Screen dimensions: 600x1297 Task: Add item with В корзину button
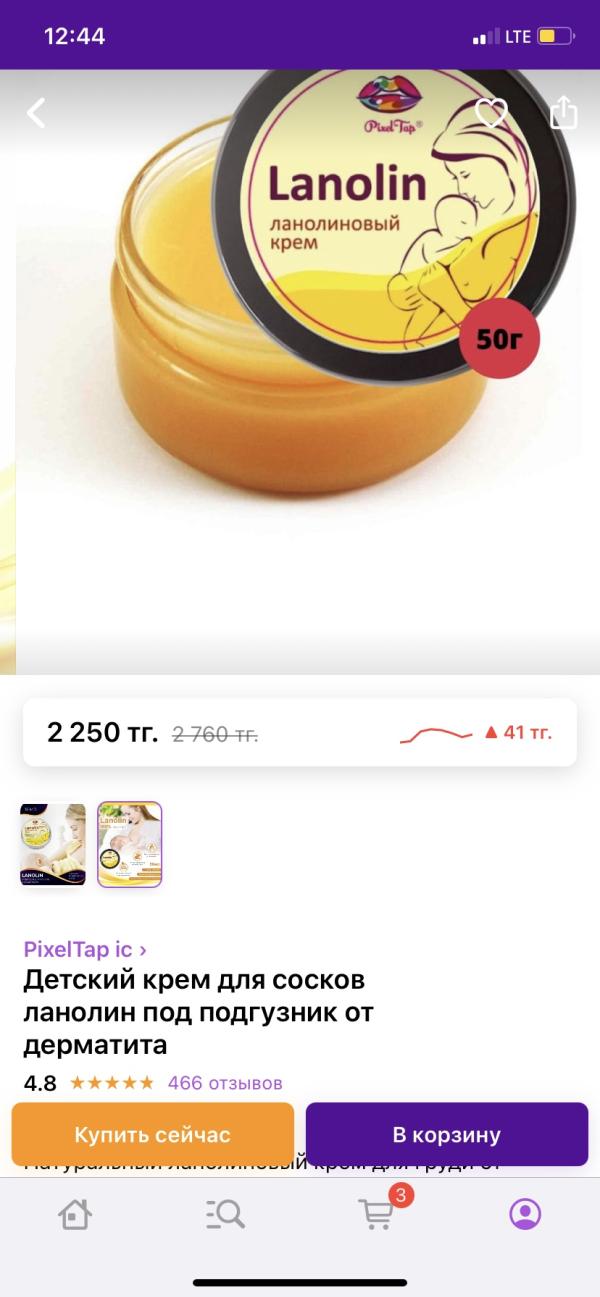point(446,1135)
